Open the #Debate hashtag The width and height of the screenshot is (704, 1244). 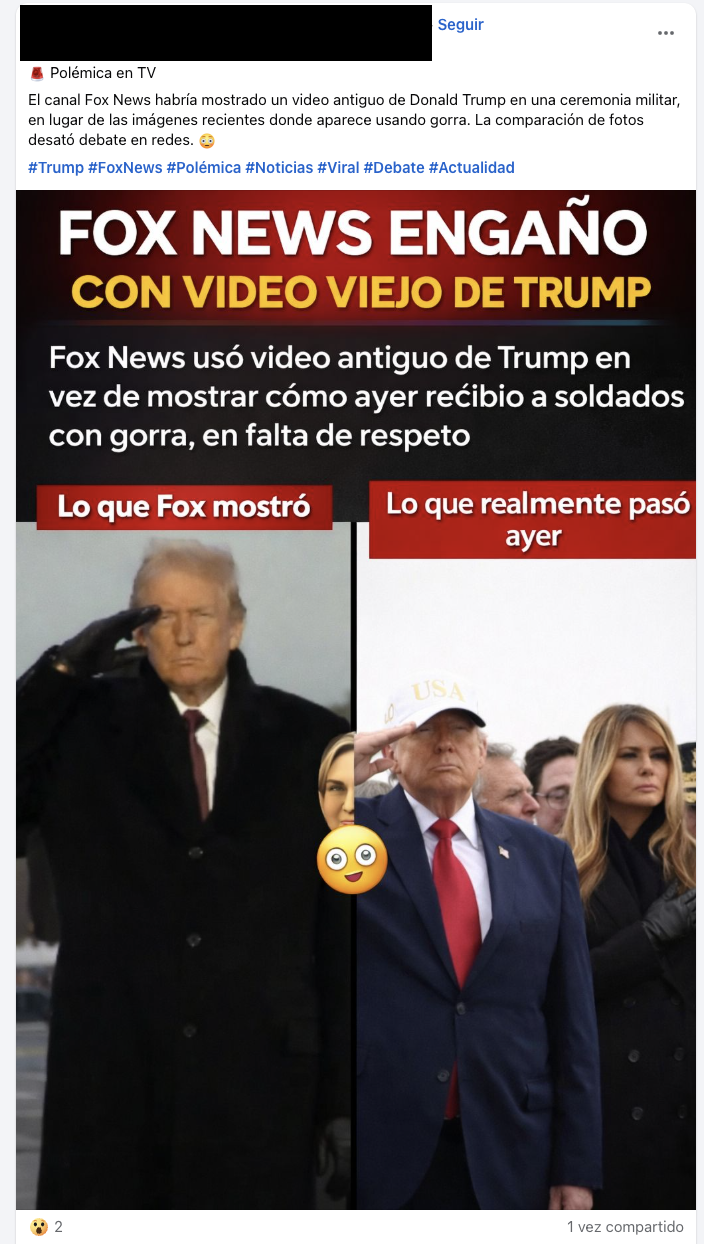pyautogui.click(x=394, y=168)
